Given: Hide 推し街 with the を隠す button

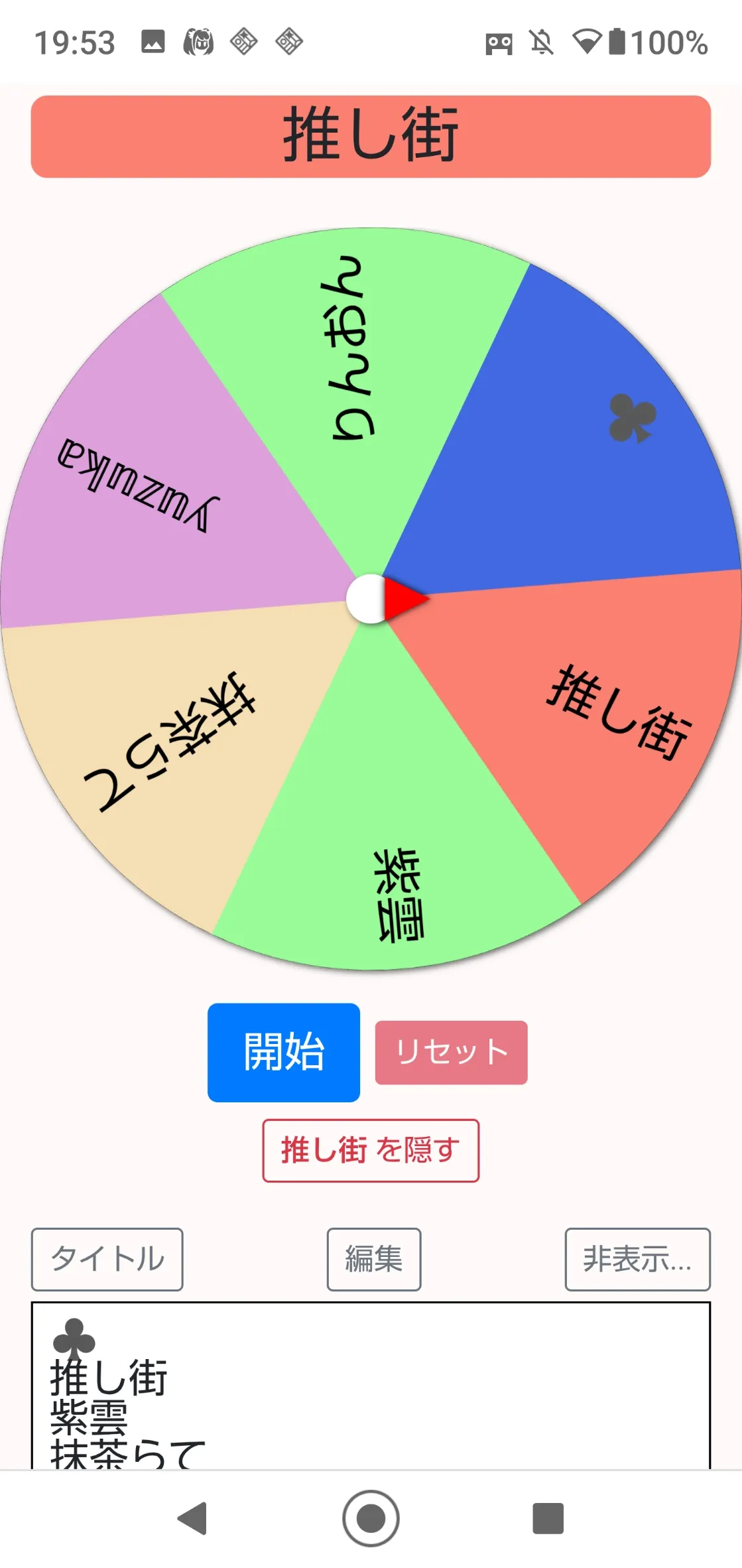Looking at the screenshot, I should [x=371, y=1150].
